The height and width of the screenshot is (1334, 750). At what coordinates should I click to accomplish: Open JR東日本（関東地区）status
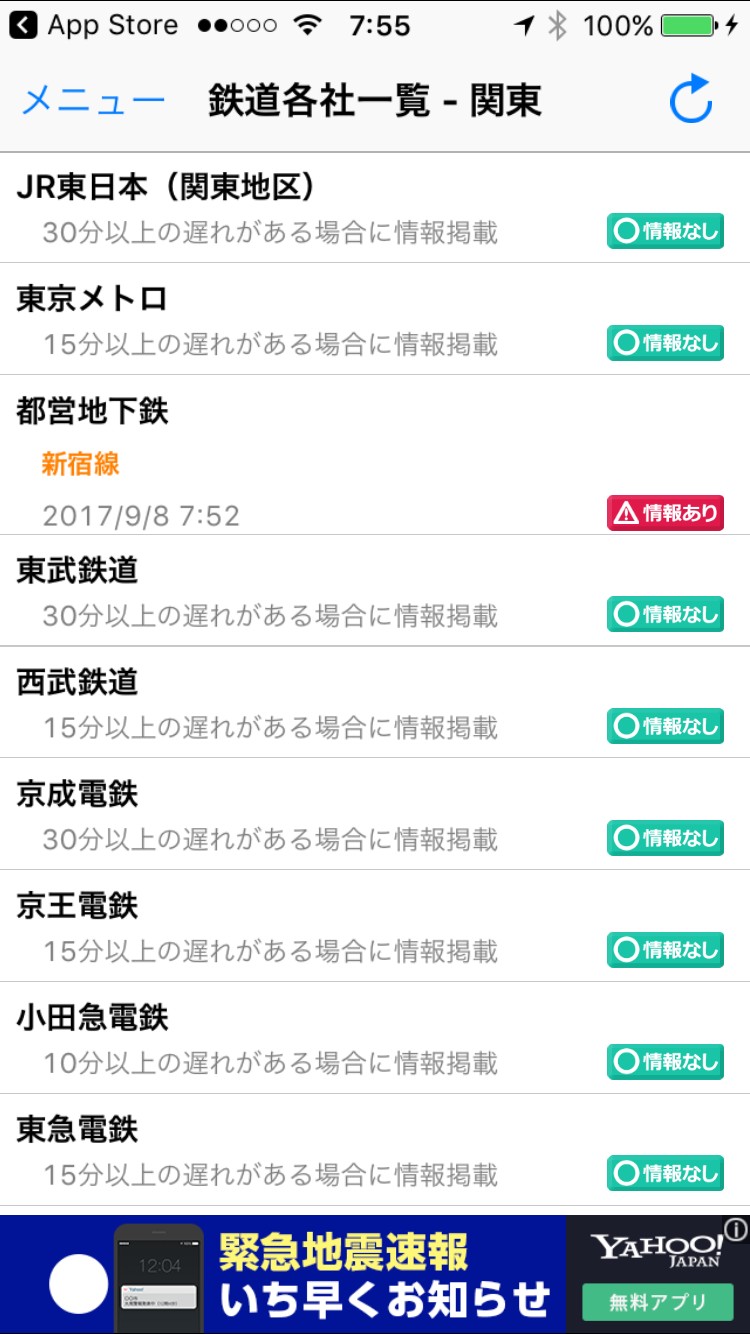(375, 209)
